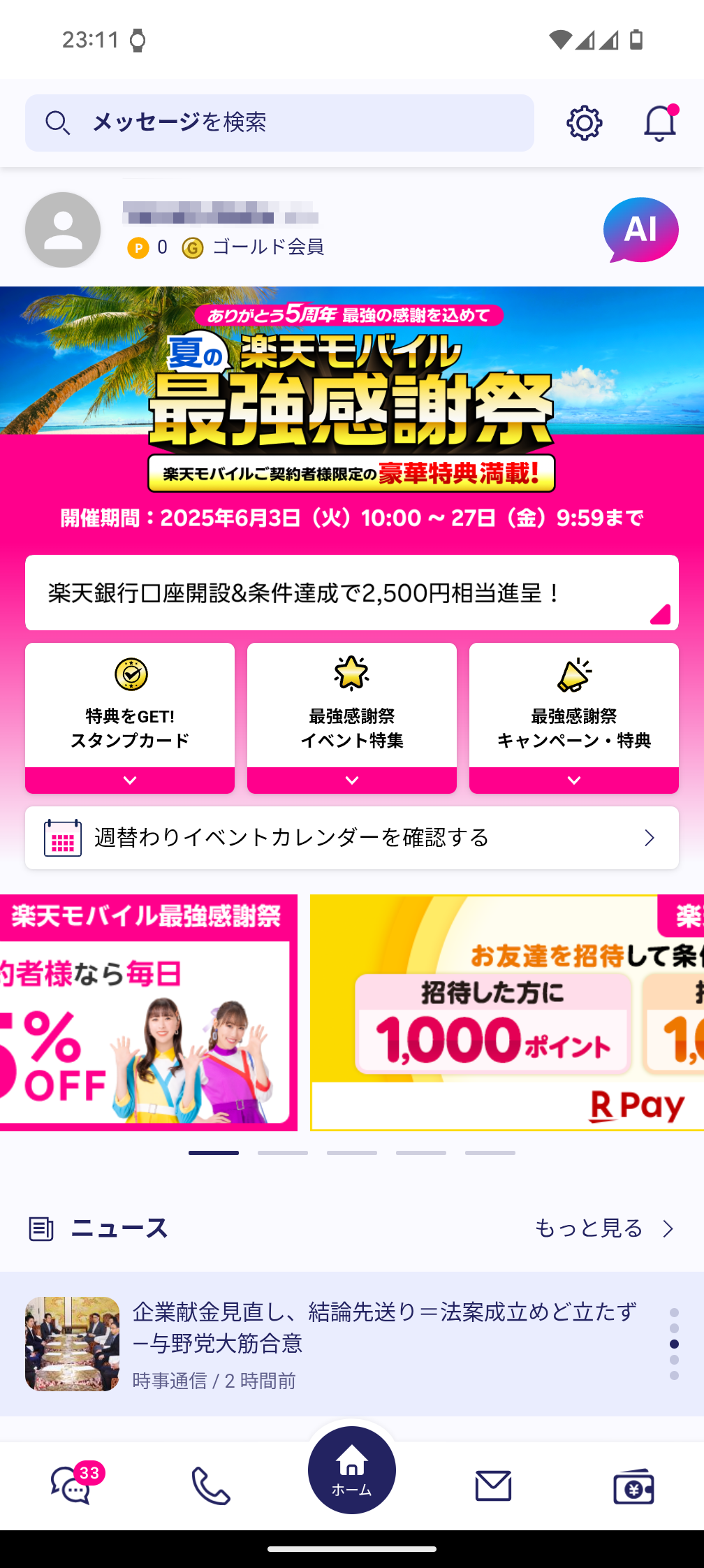Open 週替わりイベントカレンダーを確認する
Screen dimensions: 704x1568
(x=352, y=838)
